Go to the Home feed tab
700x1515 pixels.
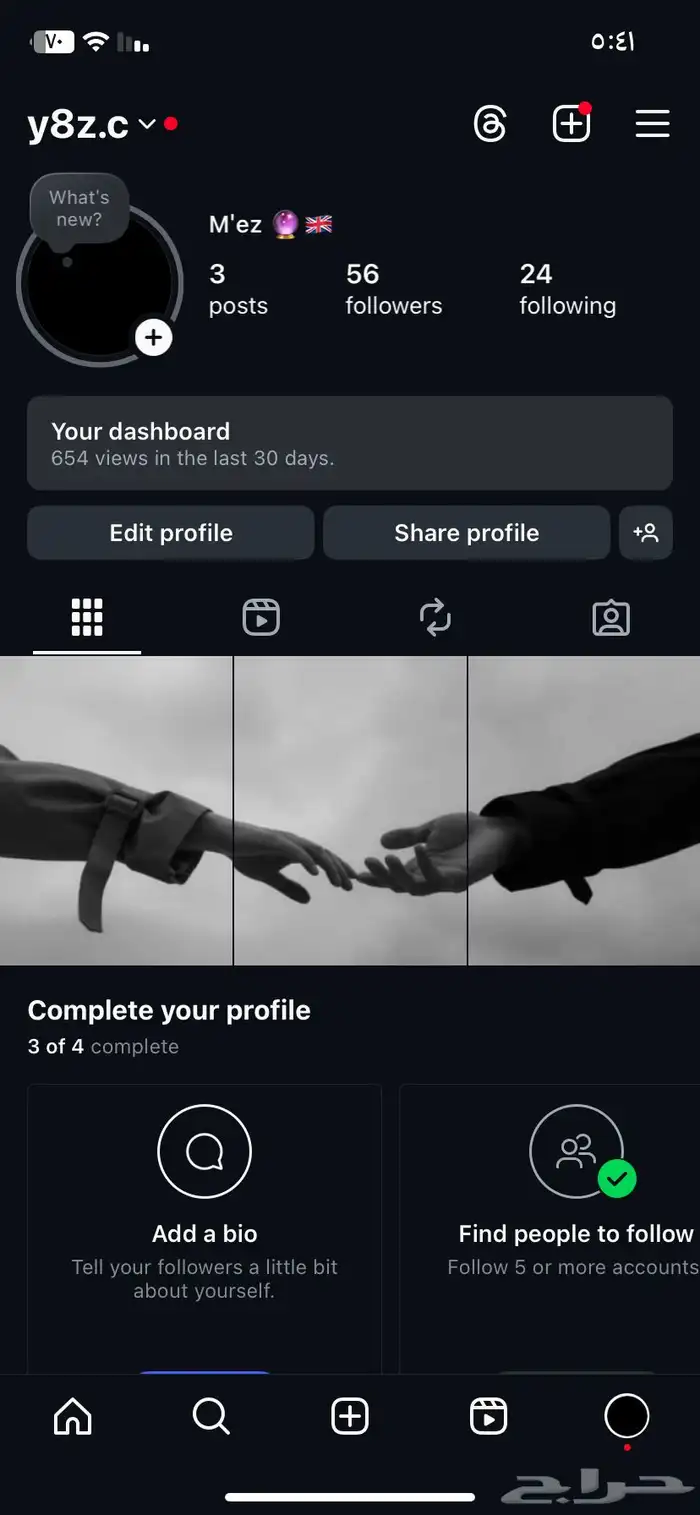[72, 1416]
